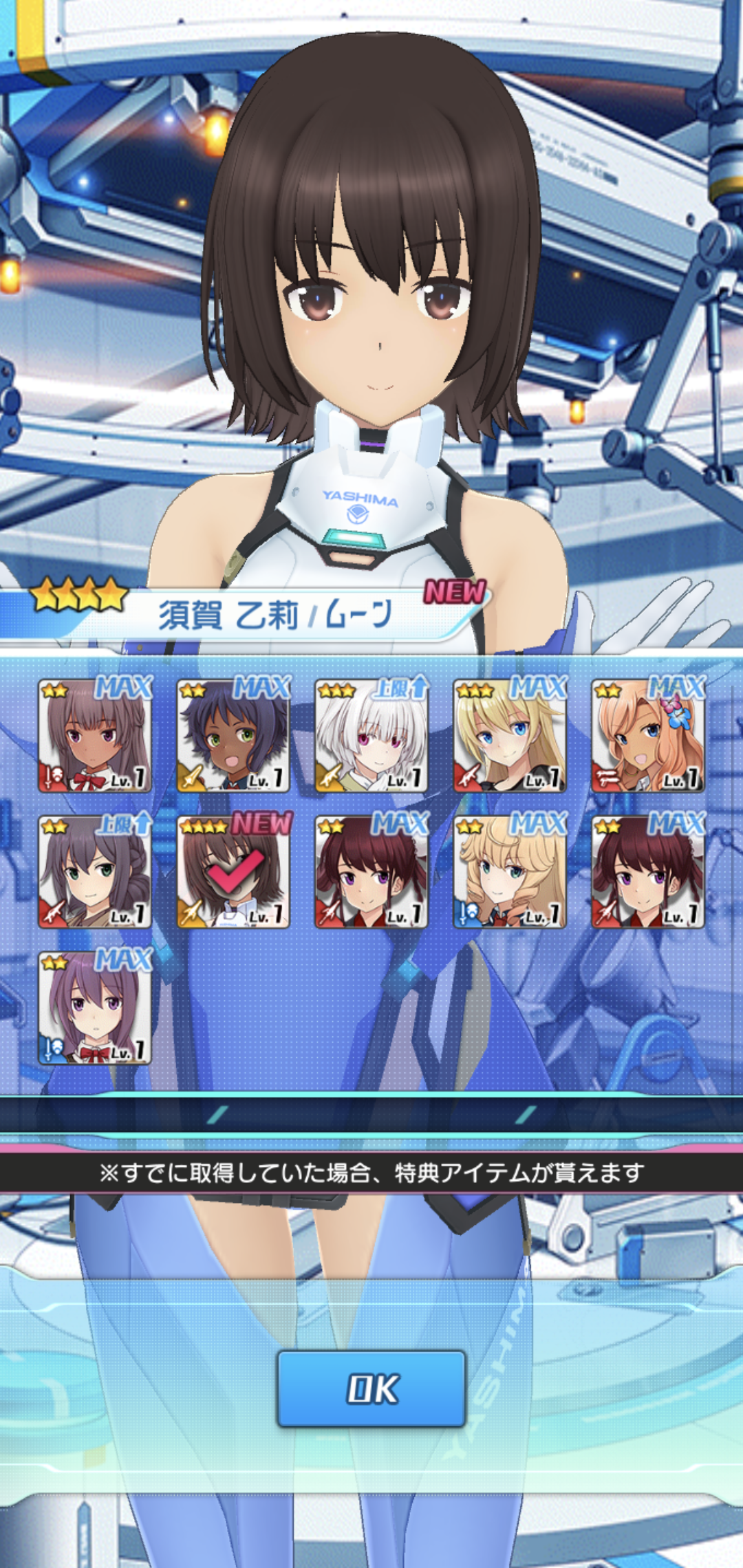This screenshot has width=743, height=1568.
Task: Select the dark-skinned blue-haired character card
Action: coord(234,736)
